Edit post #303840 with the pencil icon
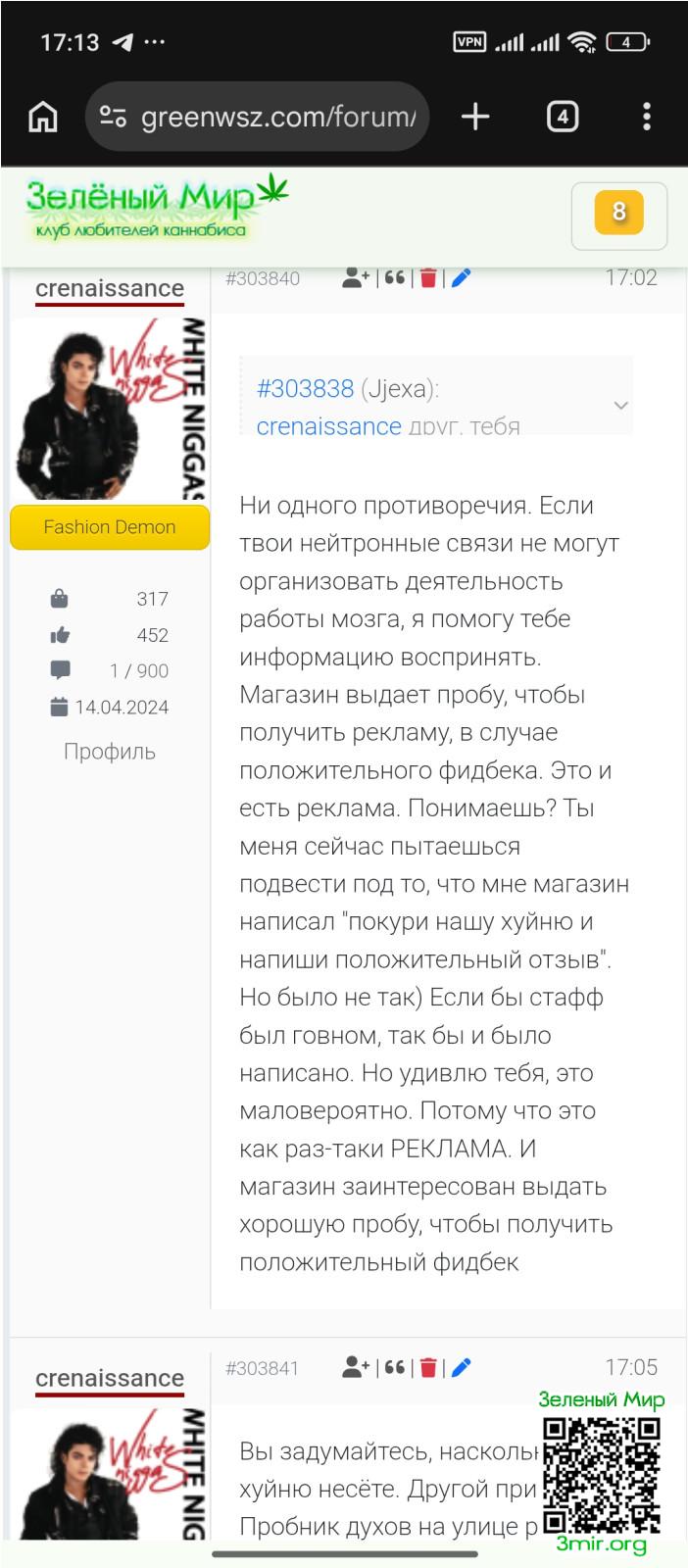 [x=462, y=277]
